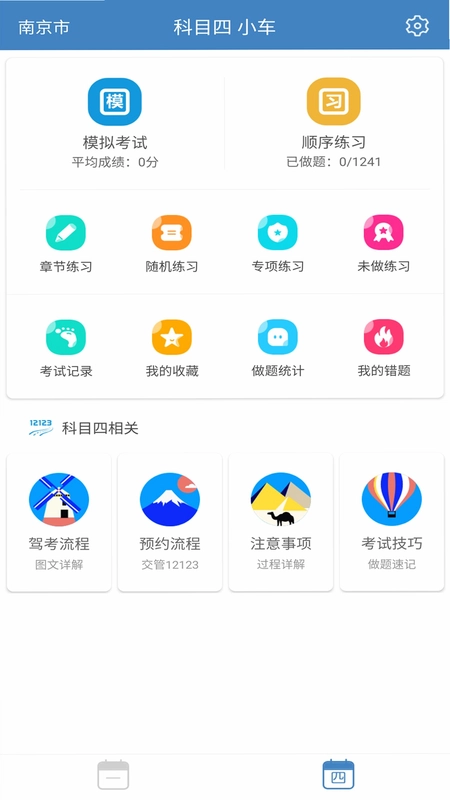Open the 考试技巧 card
The image size is (450, 800).
(x=392, y=522)
